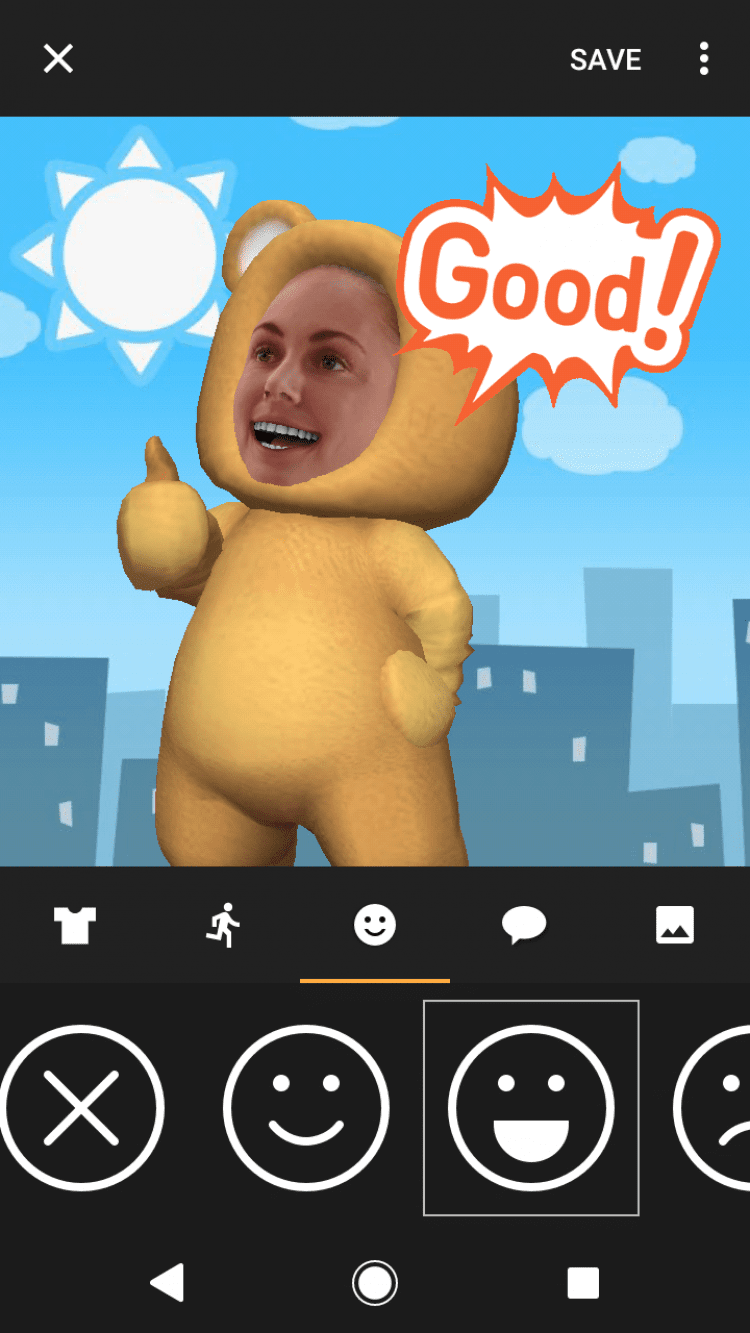750x1333 pixels.
Task: Save the avatar creation
Action: (x=605, y=59)
